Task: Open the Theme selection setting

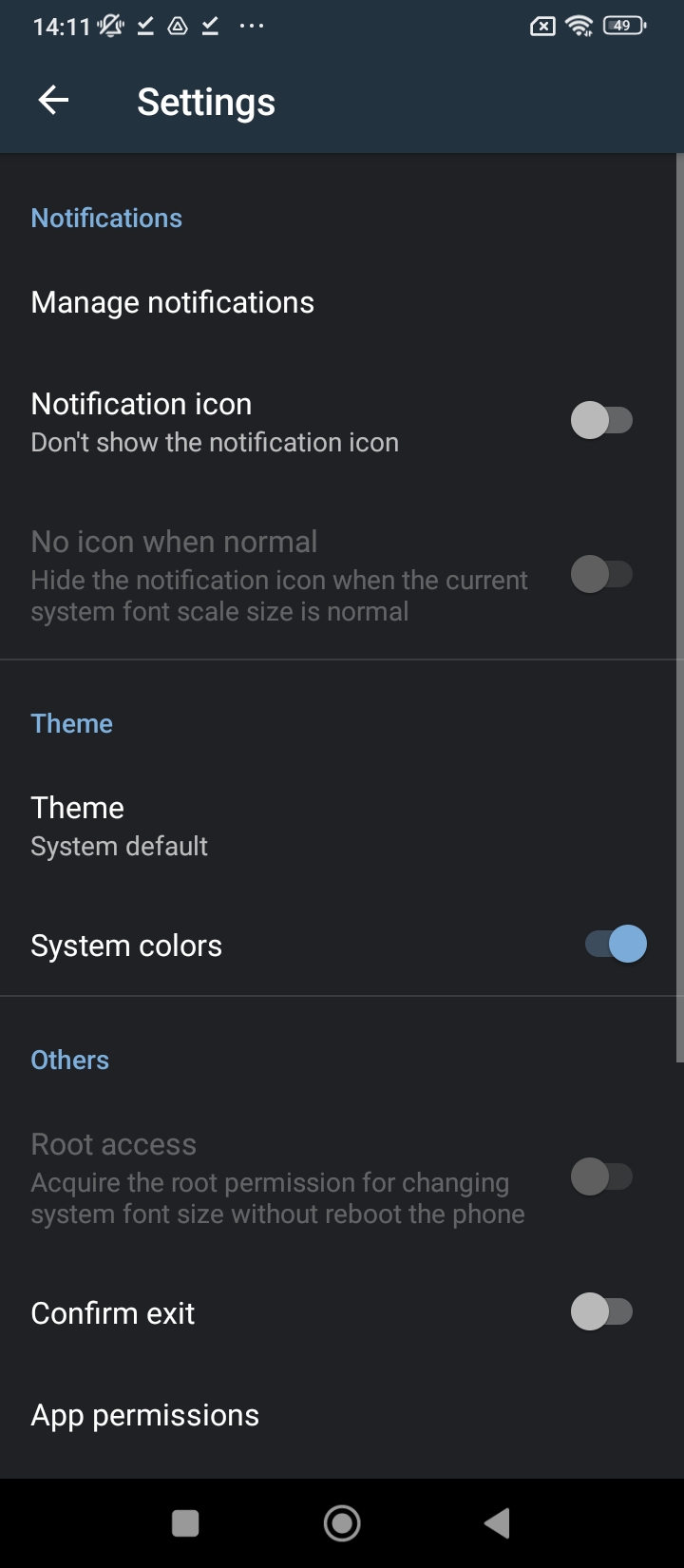Action: coord(119,825)
